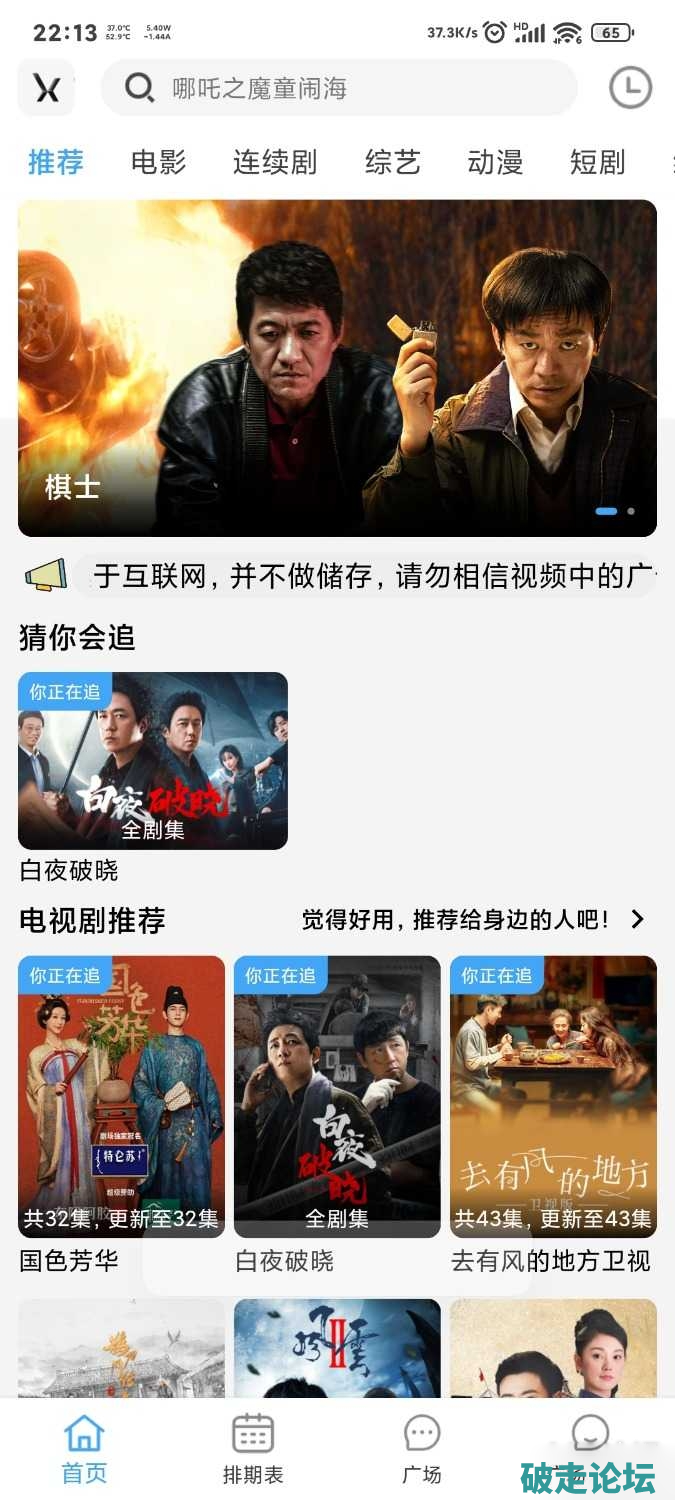Open watch history clock icon
This screenshot has height=1500, width=675.
point(630,88)
